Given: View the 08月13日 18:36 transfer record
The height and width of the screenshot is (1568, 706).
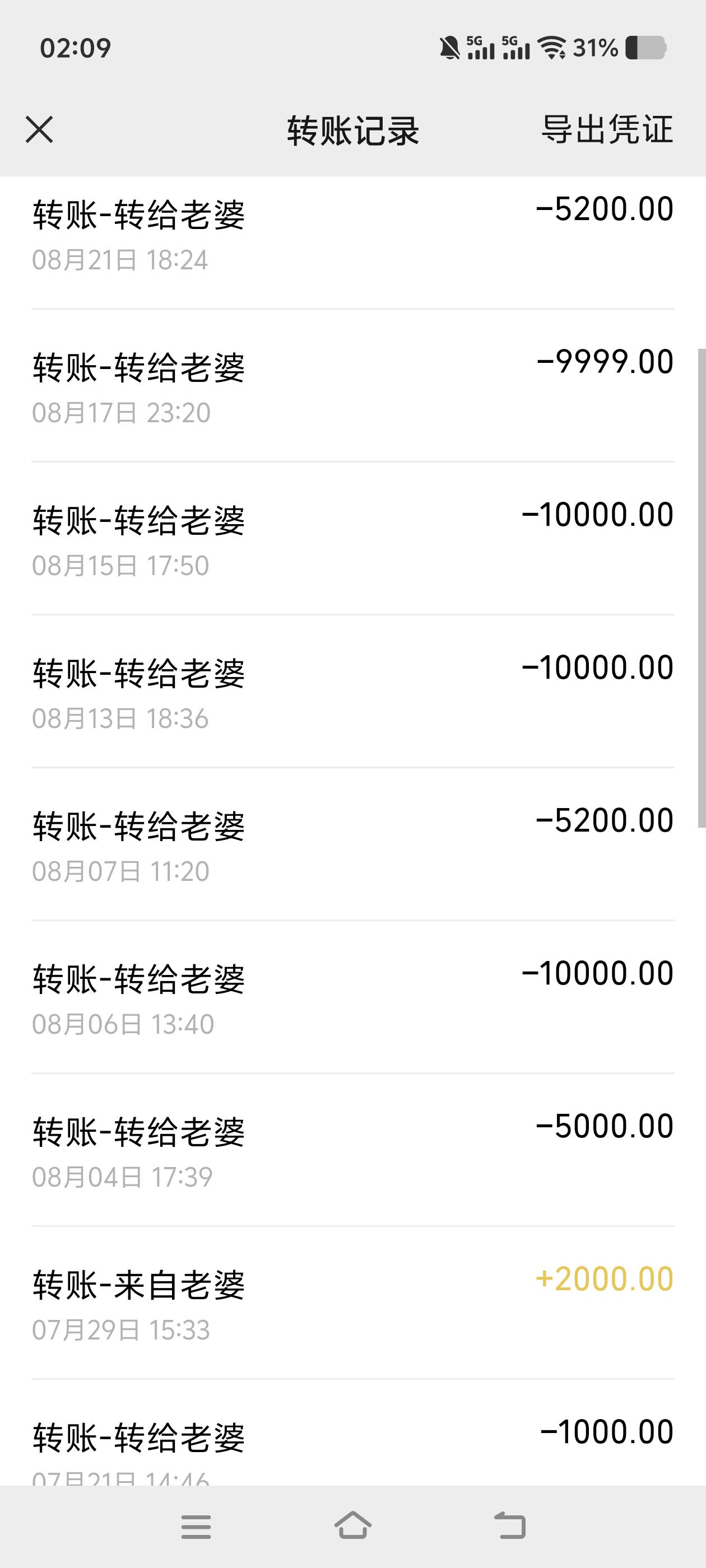Looking at the screenshot, I should click(352, 692).
